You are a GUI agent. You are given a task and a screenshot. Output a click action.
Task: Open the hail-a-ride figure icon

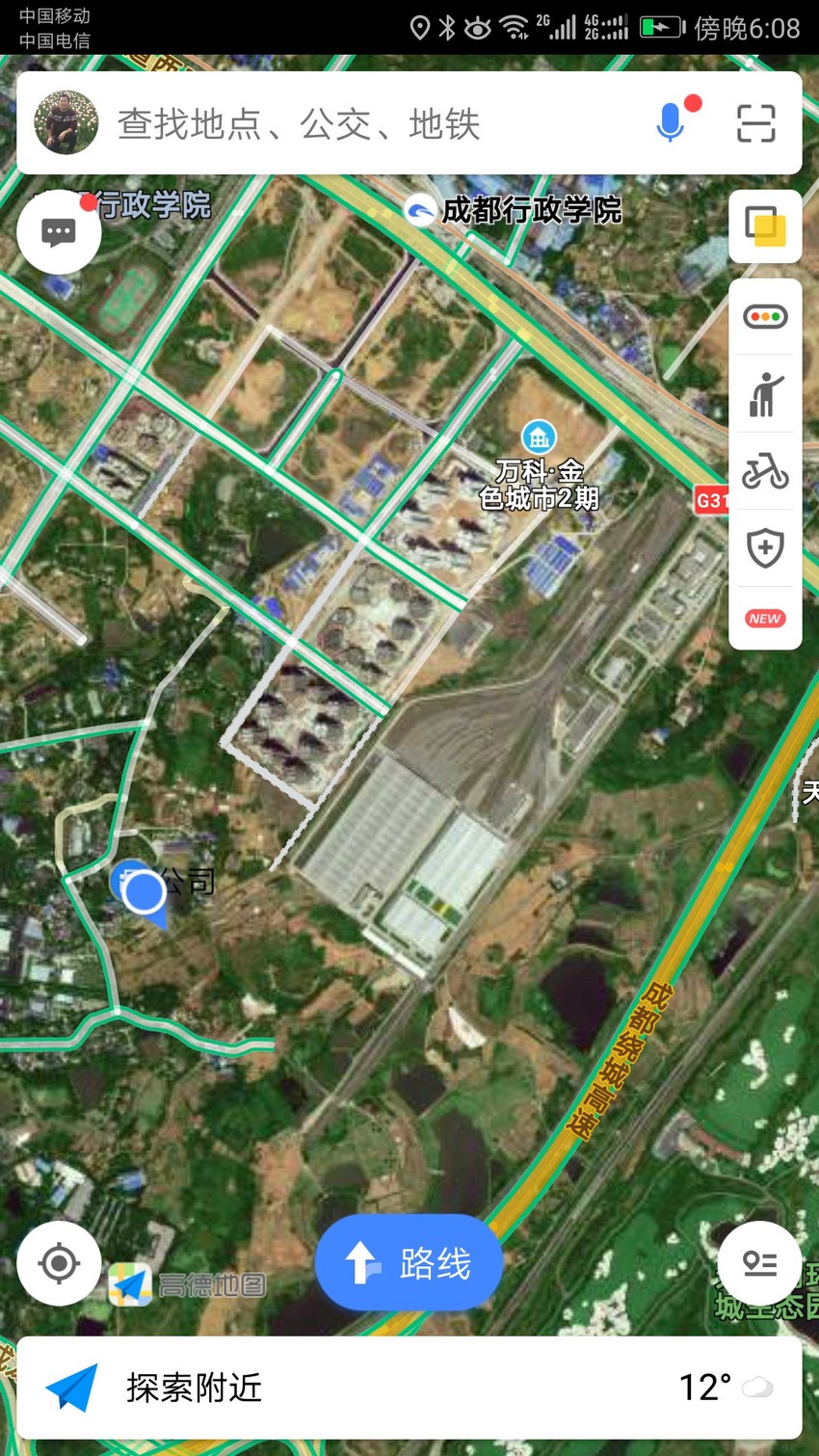pyautogui.click(x=765, y=394)
